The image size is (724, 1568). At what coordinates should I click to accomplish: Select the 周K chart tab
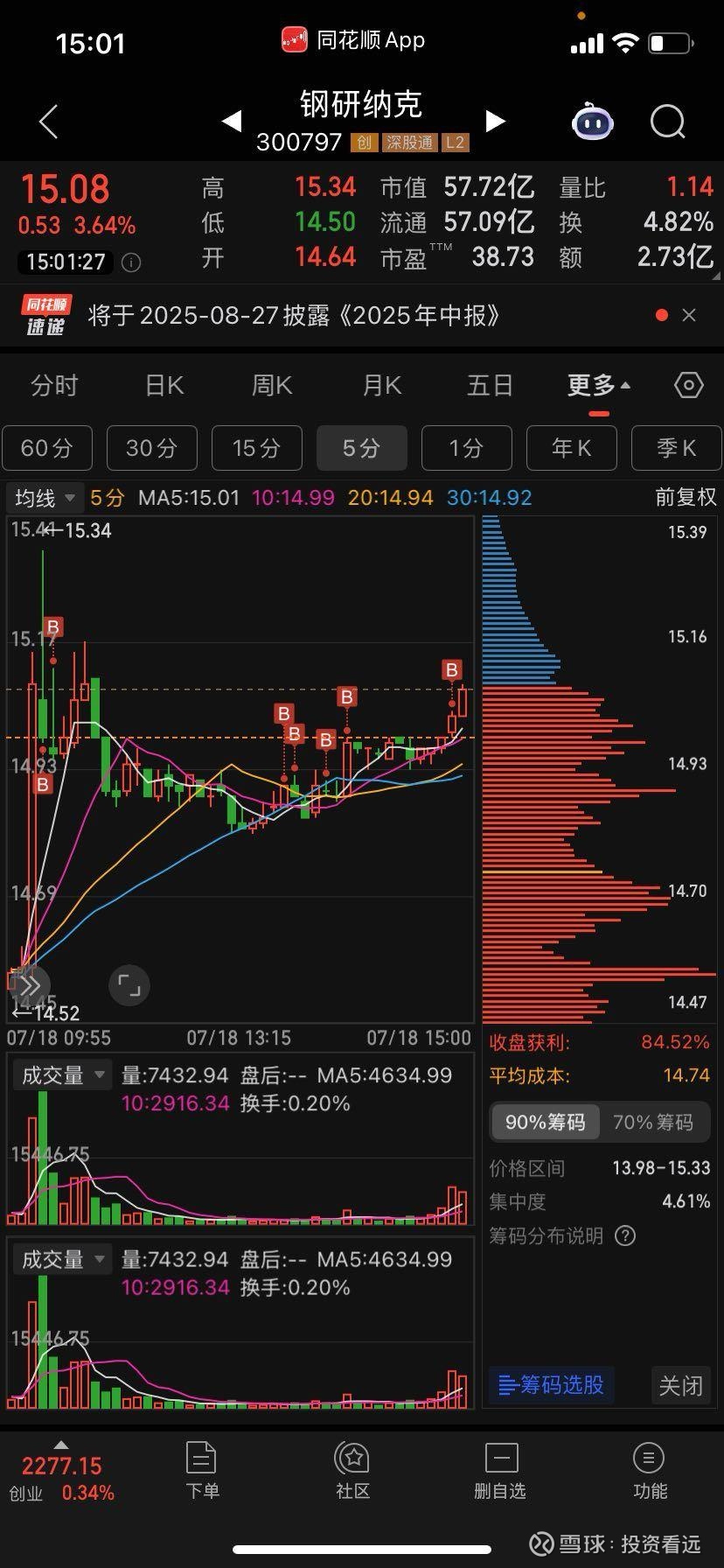click(272, 385)
